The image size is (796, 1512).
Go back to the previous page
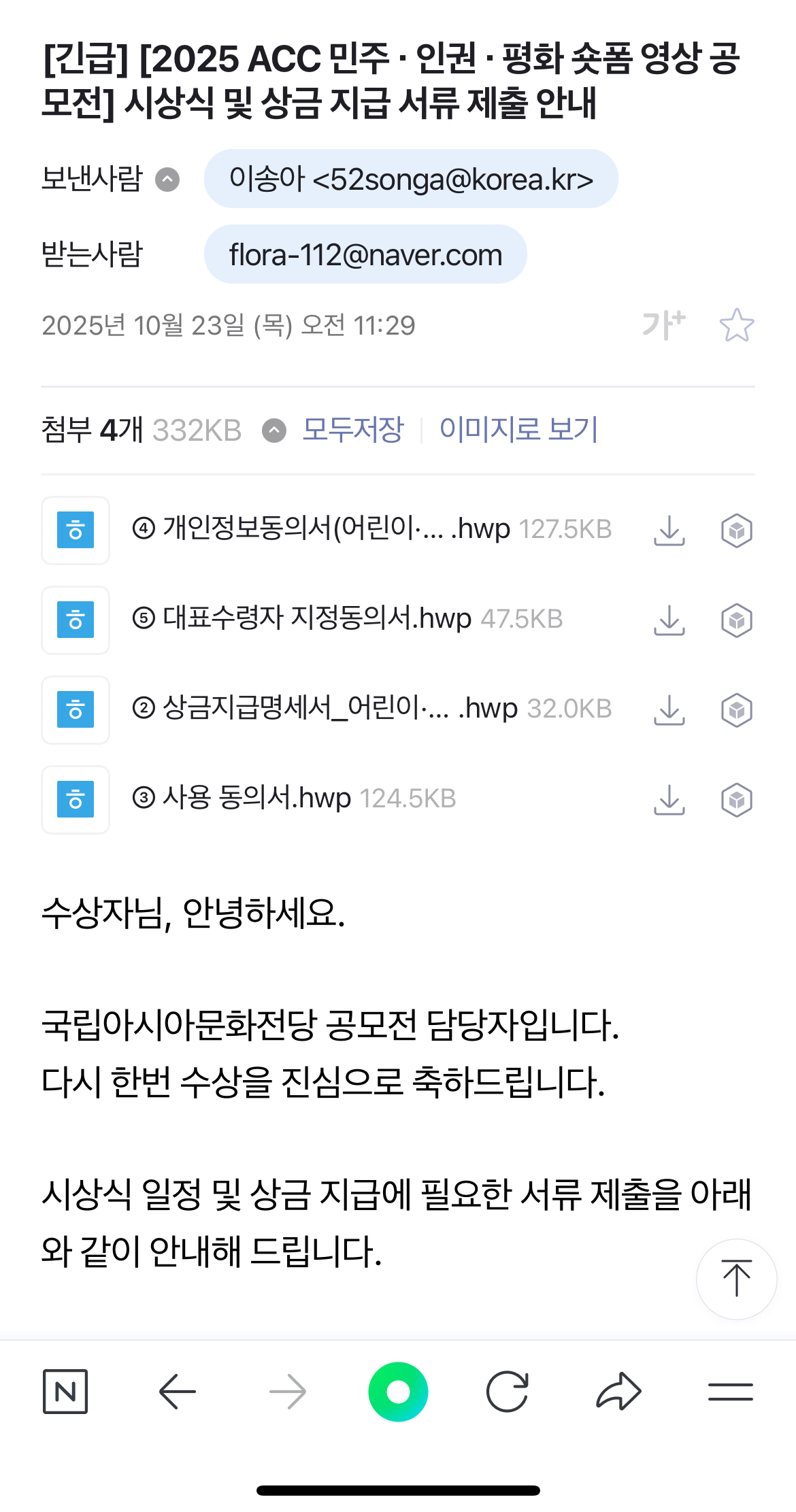pyautogui.click(x=178, y=1392)
